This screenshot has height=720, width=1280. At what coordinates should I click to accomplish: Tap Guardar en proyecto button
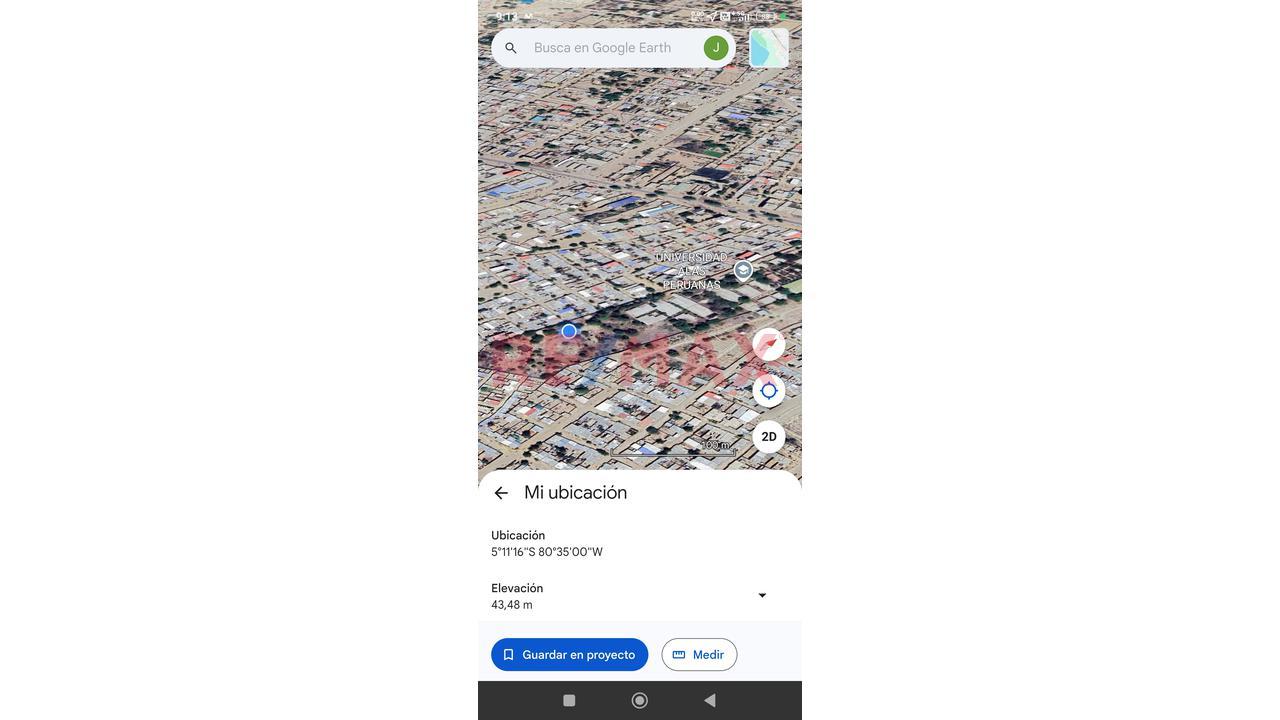coord(569,655)
